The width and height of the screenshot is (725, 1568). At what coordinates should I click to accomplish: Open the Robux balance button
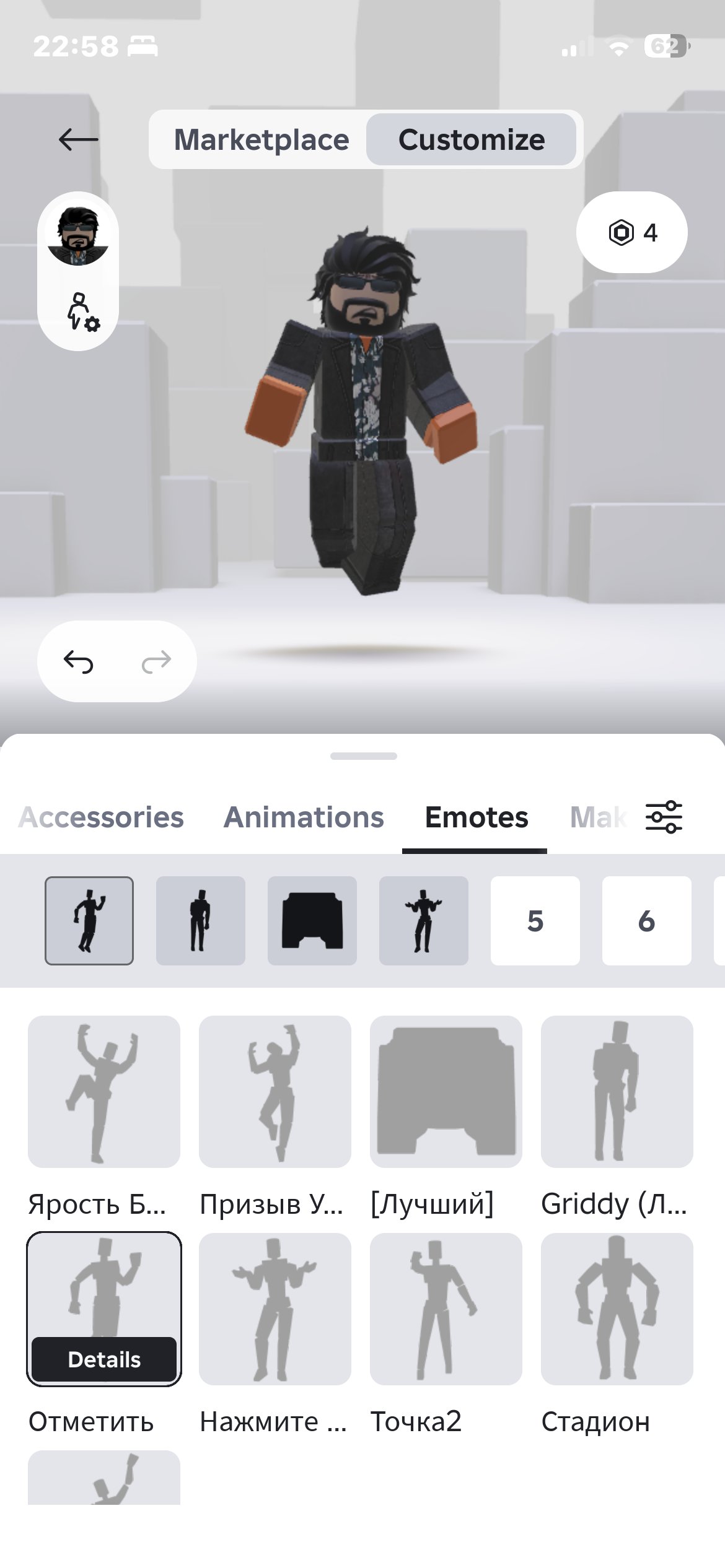point(631,232)
